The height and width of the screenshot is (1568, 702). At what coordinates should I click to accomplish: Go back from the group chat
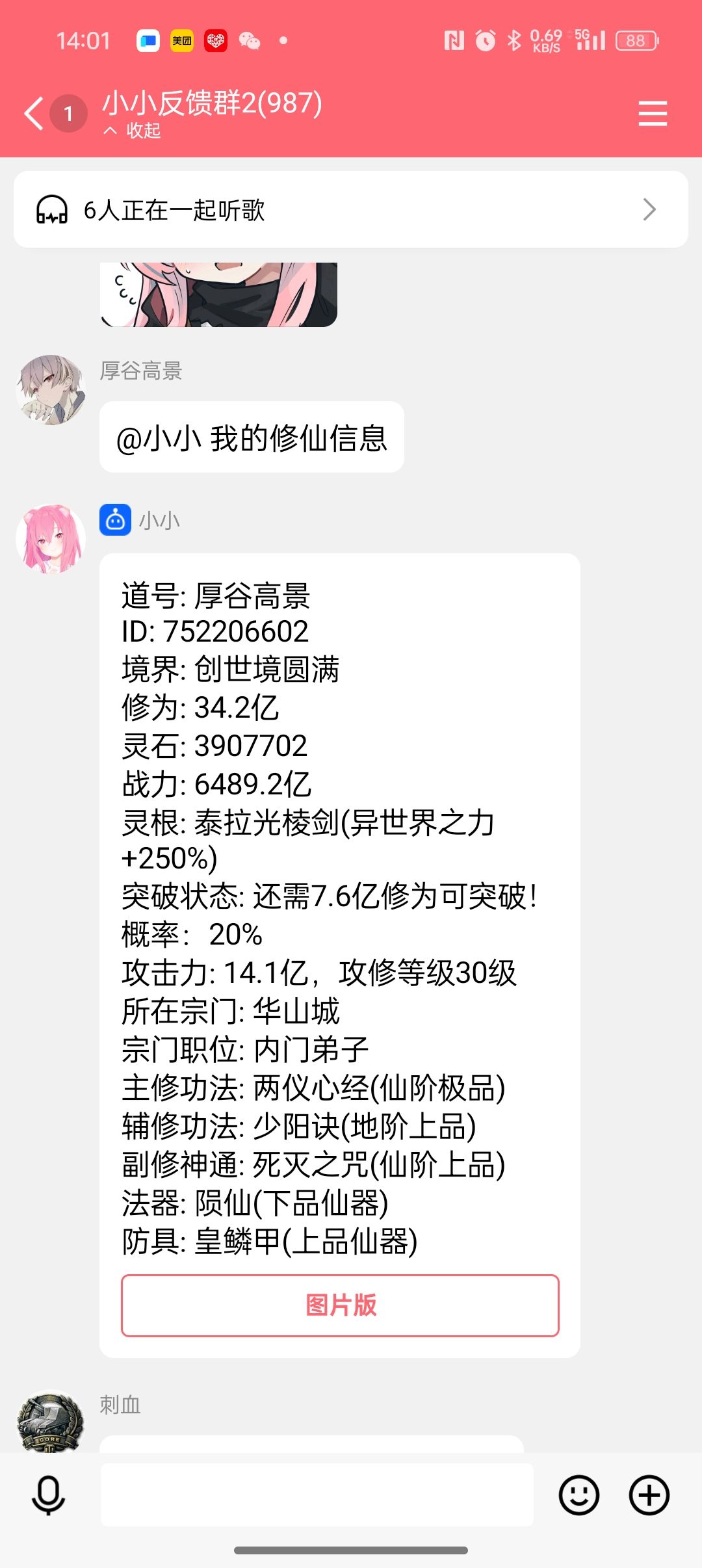[x=35, y=114]
